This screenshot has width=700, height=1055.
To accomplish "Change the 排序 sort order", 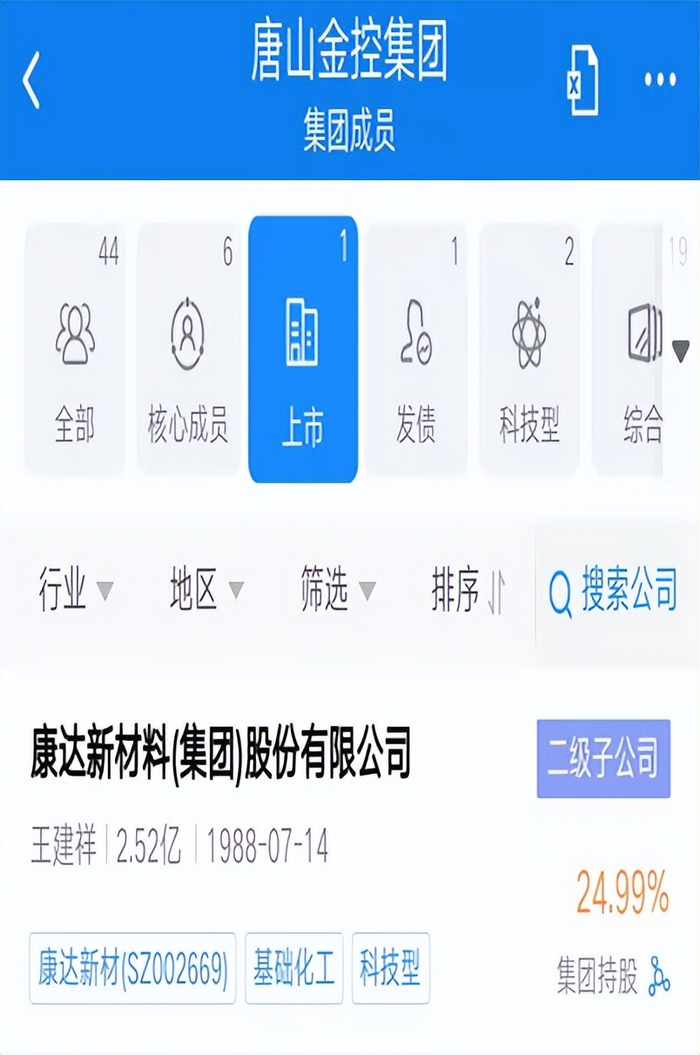I will tap(468, 590).
